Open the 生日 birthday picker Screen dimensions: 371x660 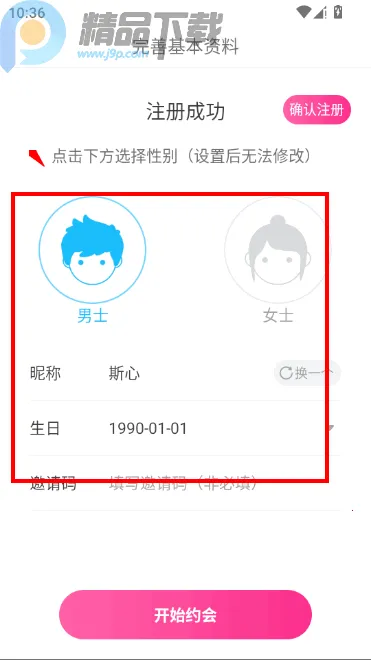pos(185,428)
